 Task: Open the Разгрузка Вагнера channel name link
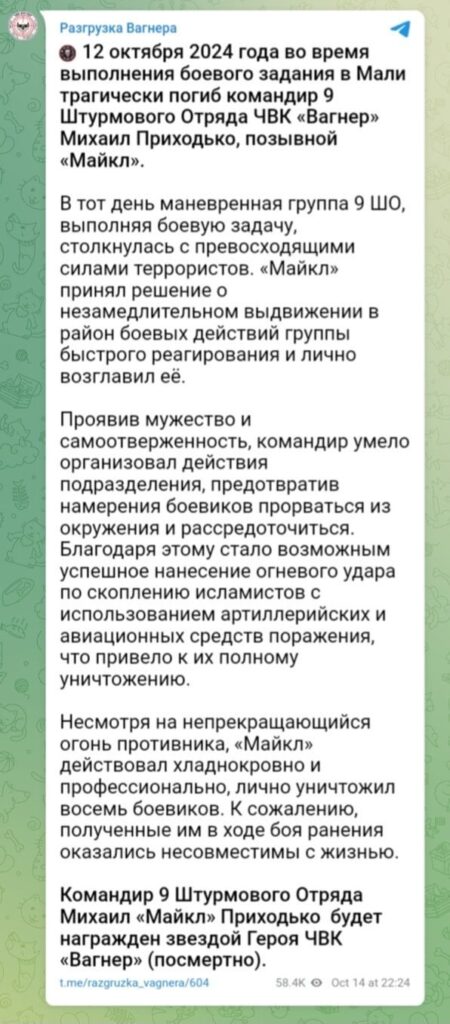(x=118, y=27)
